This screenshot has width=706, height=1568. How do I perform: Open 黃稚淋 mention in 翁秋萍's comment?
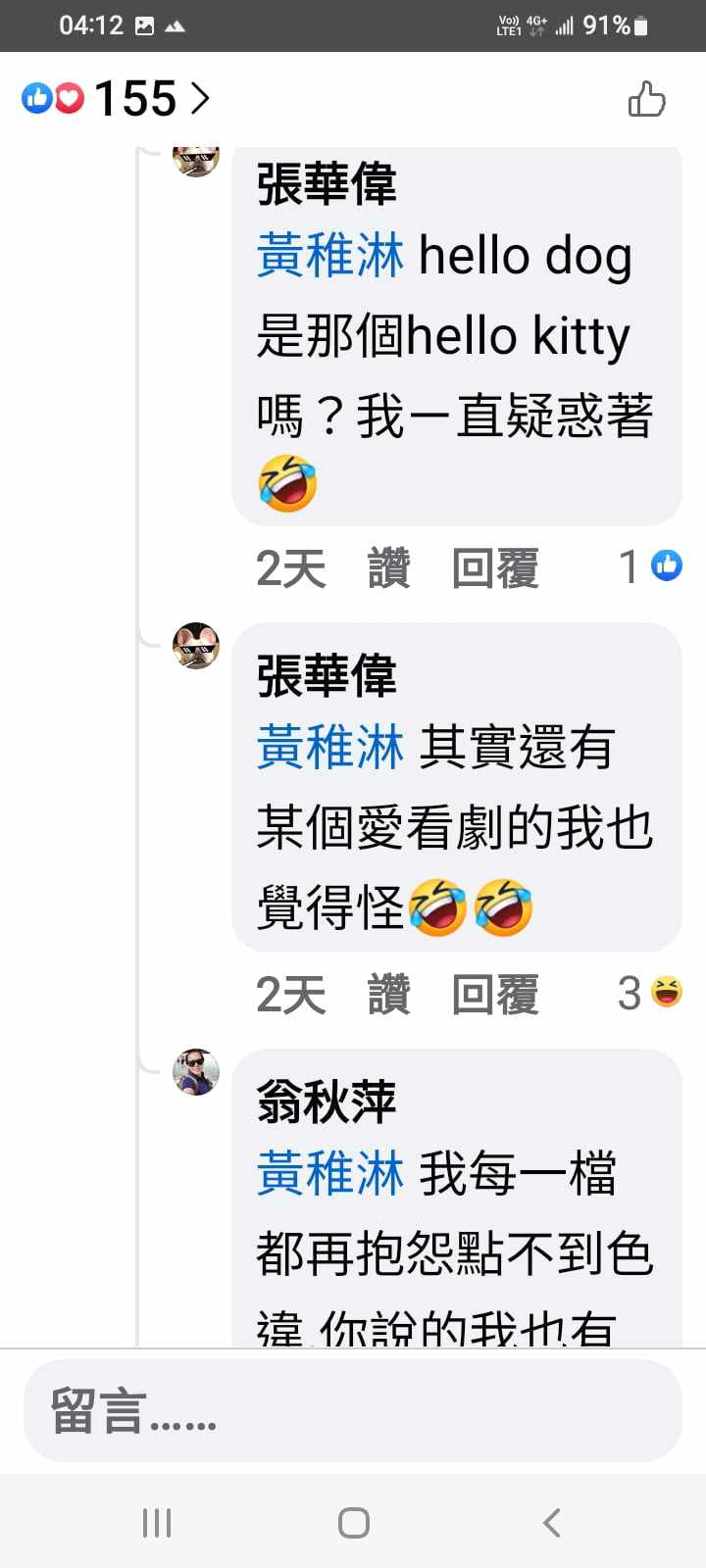point(329,1173)
